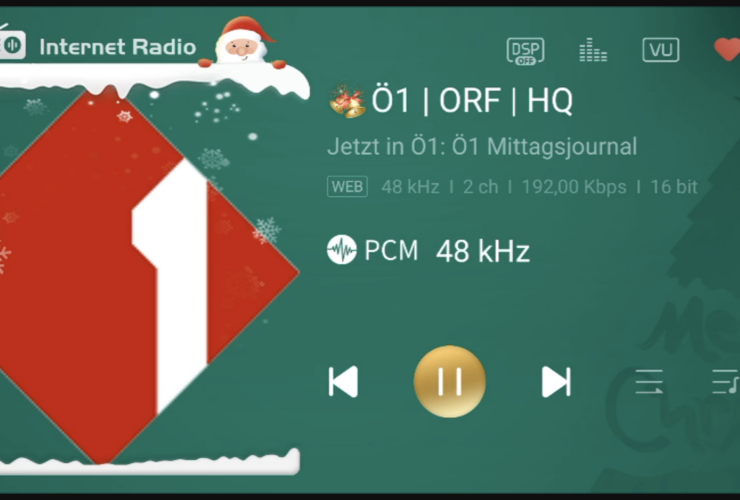Image resolution: width=740 pixels, height=500 pixels.
Task: Skip to the next station
Action: (x=556, y=381)
